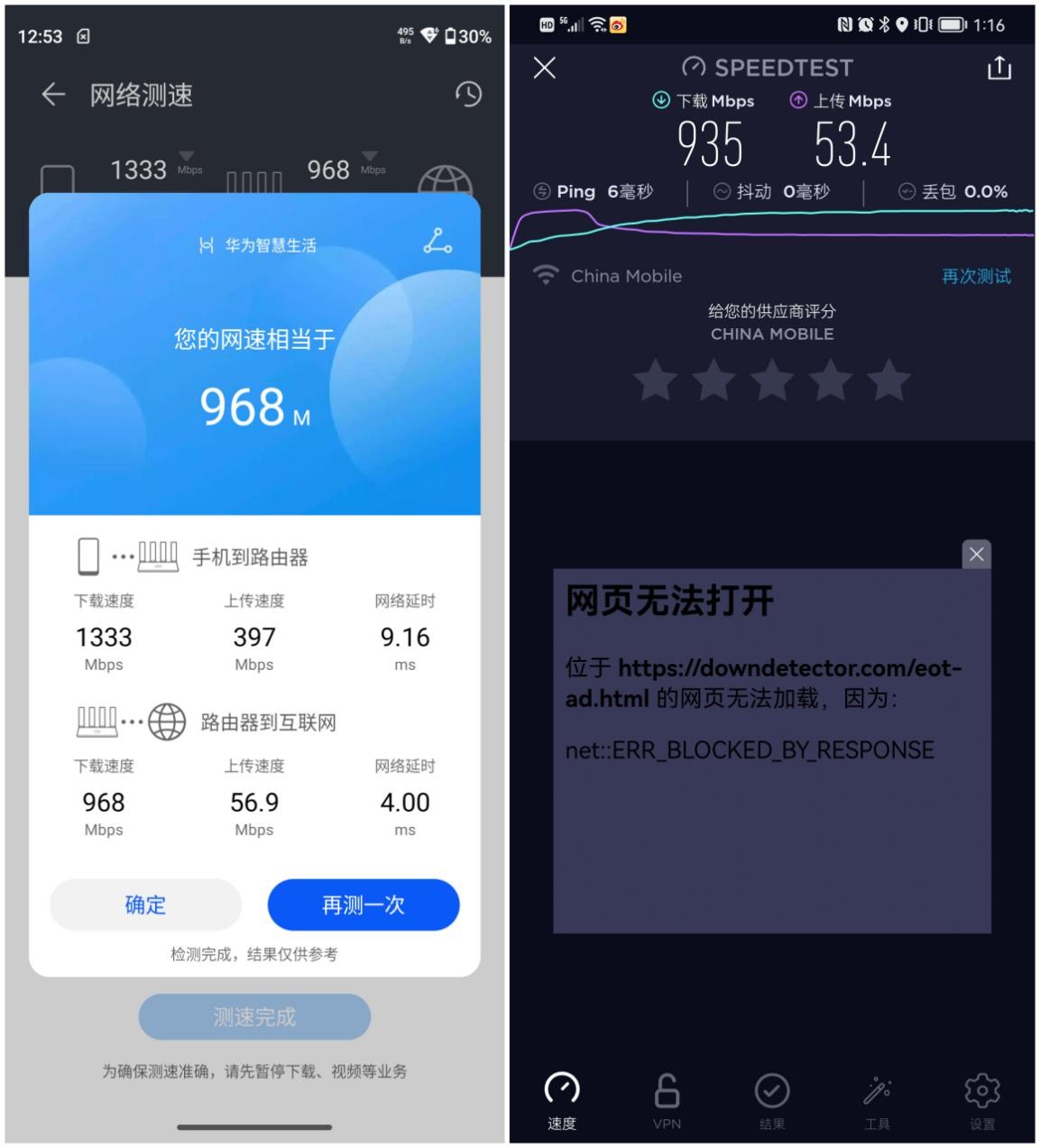Tap the router icon beside 手机到路由器

click(x=159, y=553)
